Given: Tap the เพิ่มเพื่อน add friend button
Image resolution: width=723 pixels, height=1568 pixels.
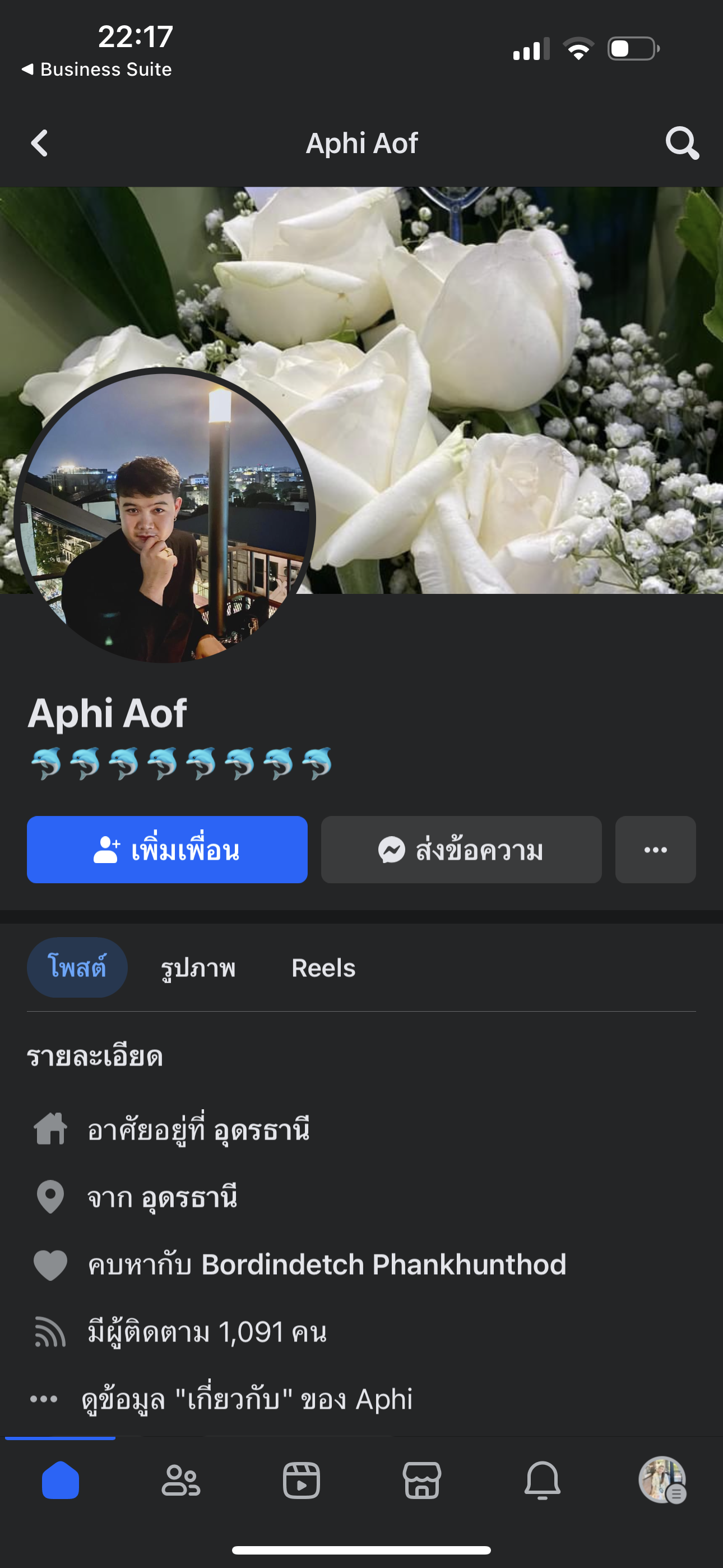Looking at the screenshot, I should (x=168, y=850).
